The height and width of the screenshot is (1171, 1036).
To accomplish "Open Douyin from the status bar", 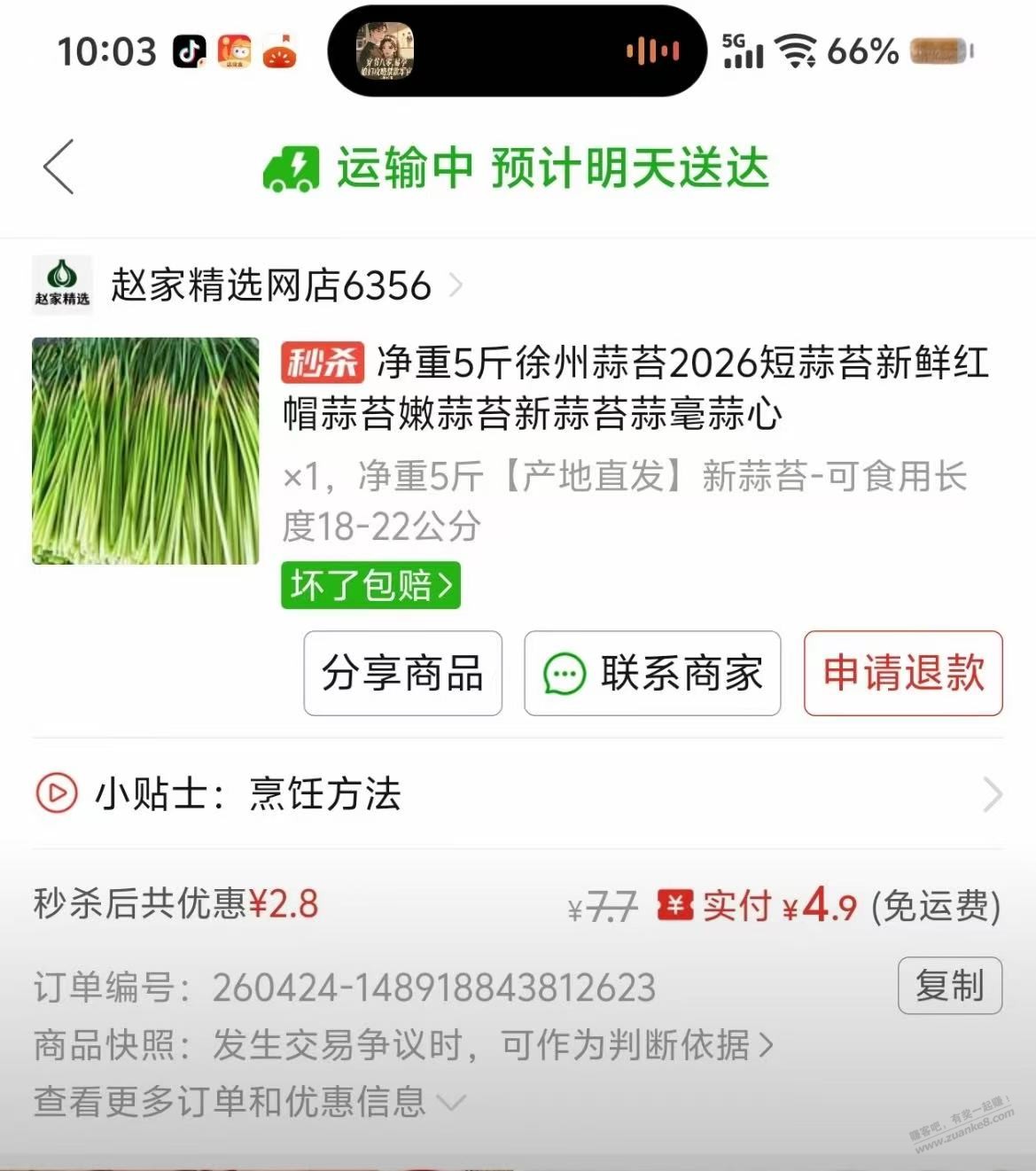I will click(x=190, y=51).
